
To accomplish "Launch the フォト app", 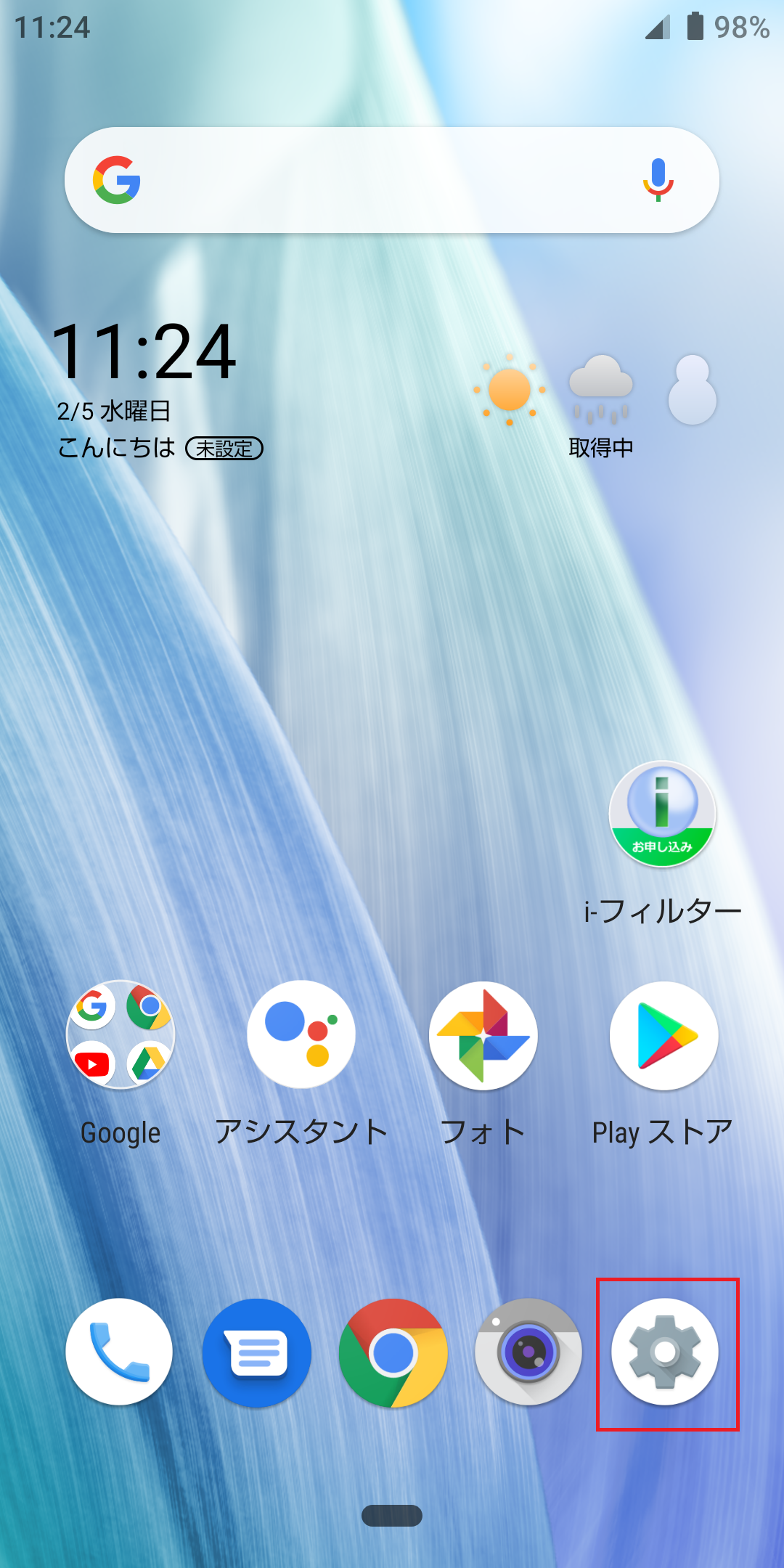I will pyautogui.click(x=483, y=1037).
